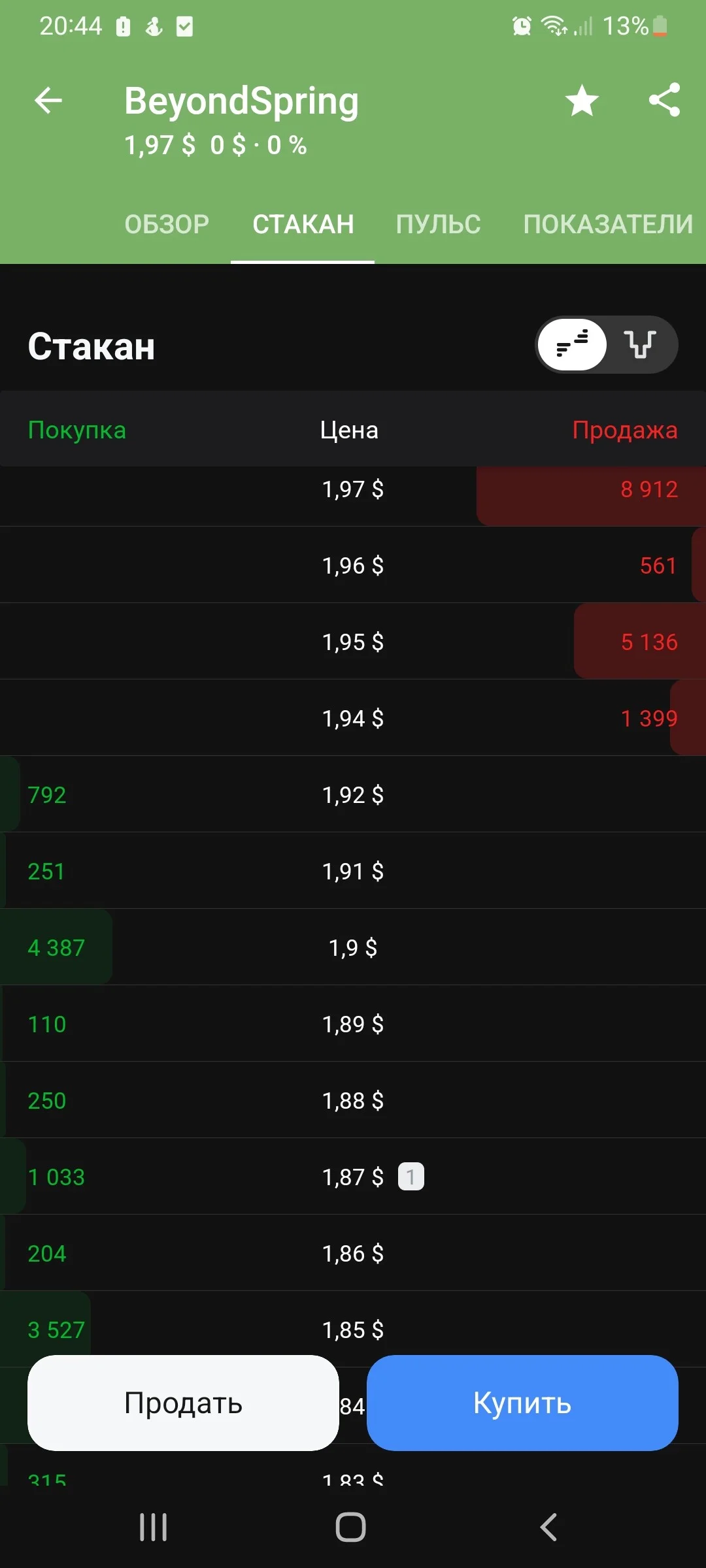
Task: Pick the 1,95 $ price level
Action: click(x=353, y=642)
